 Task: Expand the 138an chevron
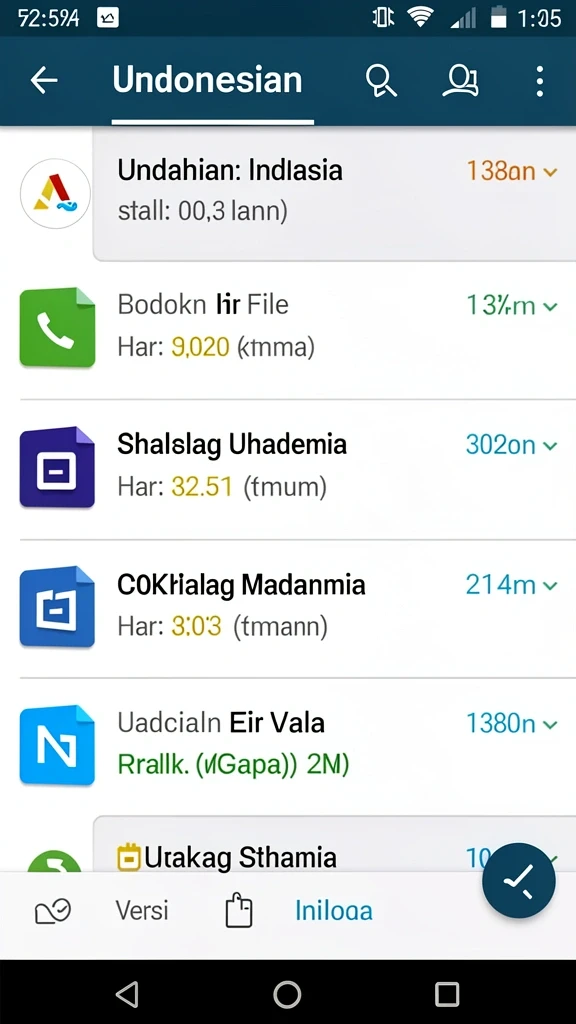coord(551,172)
